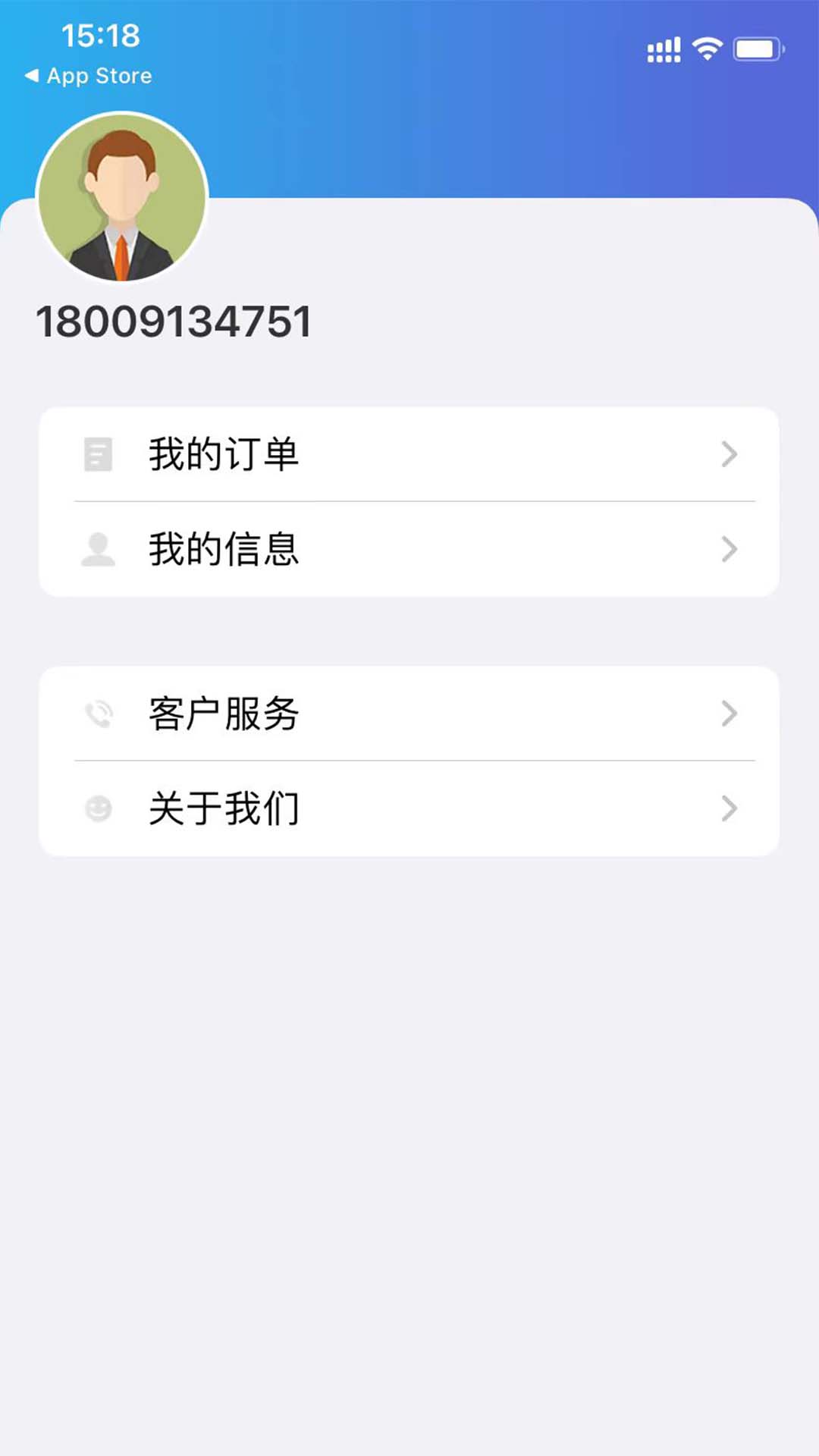Click the order document icon beside 我的订单

pos(97,454)
